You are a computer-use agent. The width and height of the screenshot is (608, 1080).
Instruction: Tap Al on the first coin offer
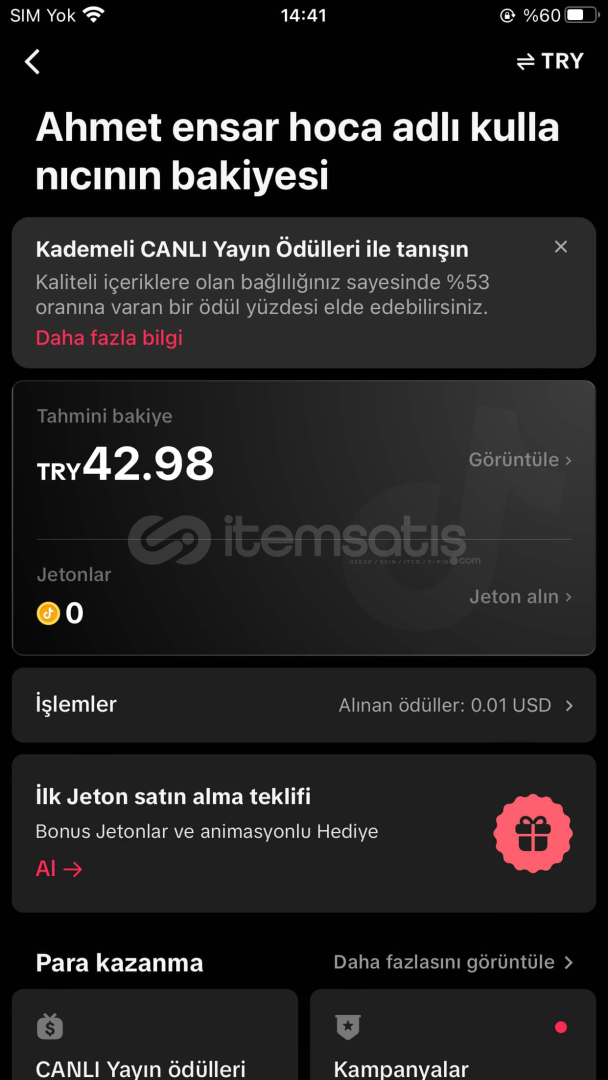[59, 869]
